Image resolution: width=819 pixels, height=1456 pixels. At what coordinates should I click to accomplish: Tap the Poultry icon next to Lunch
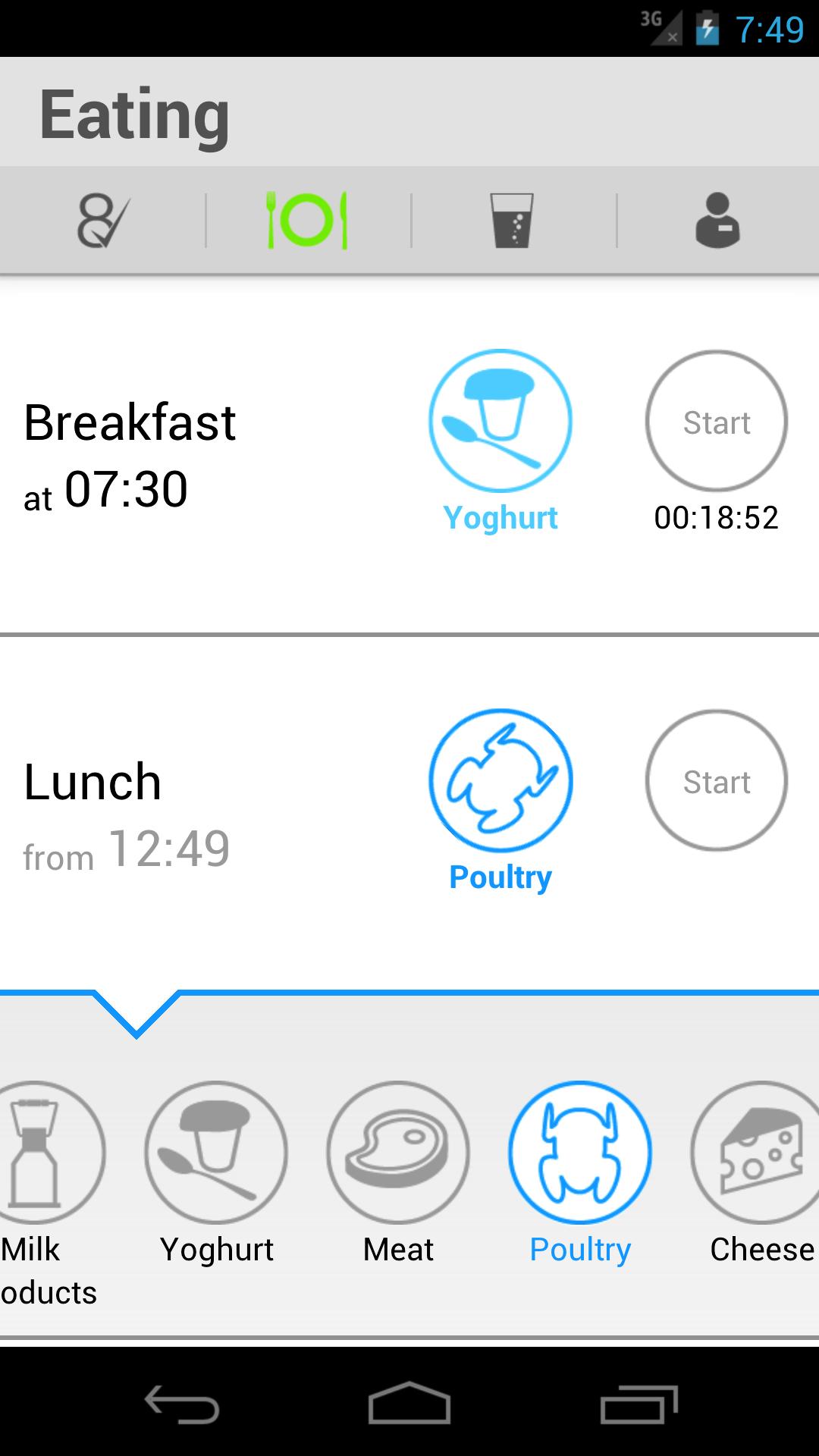pos(500,780)
